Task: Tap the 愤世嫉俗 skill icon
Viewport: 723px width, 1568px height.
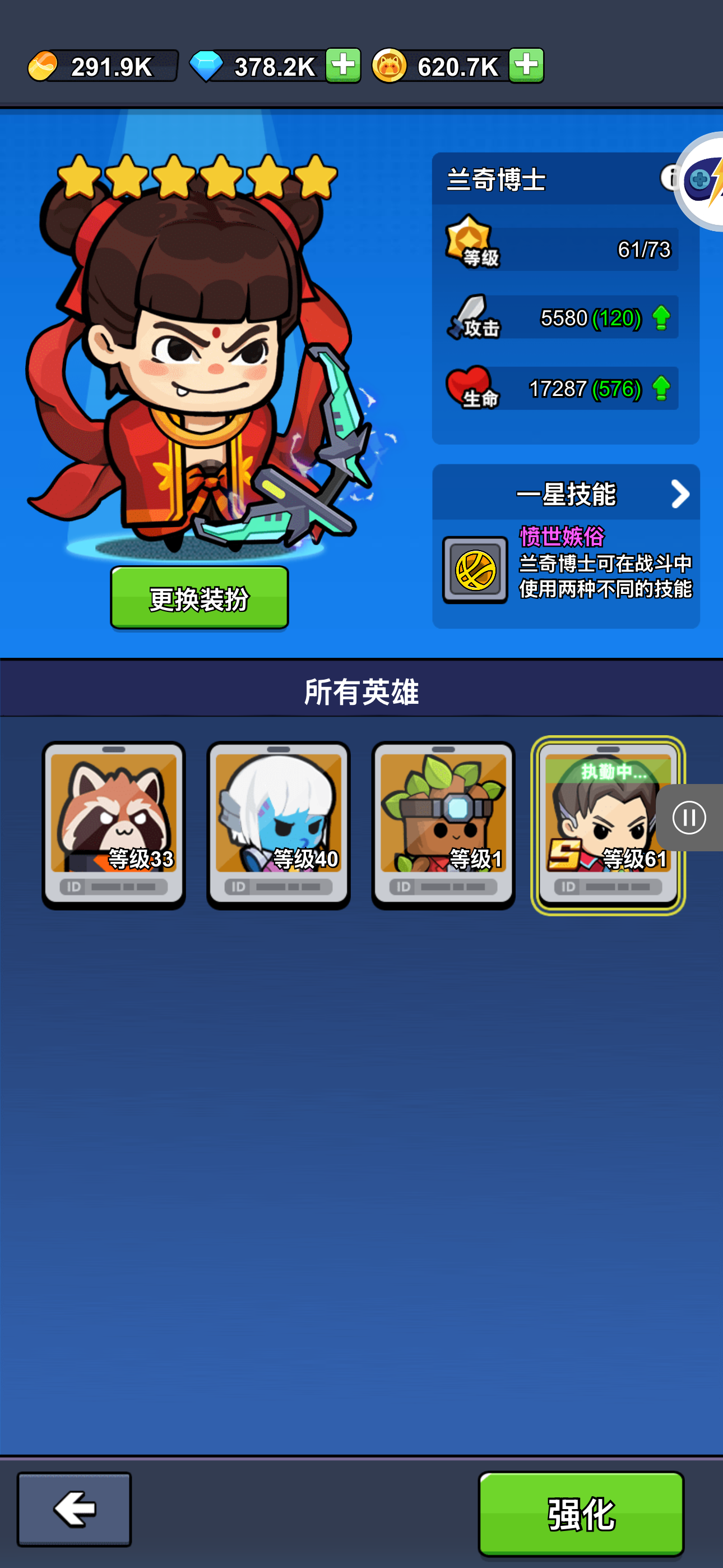Action: (475, 570)
